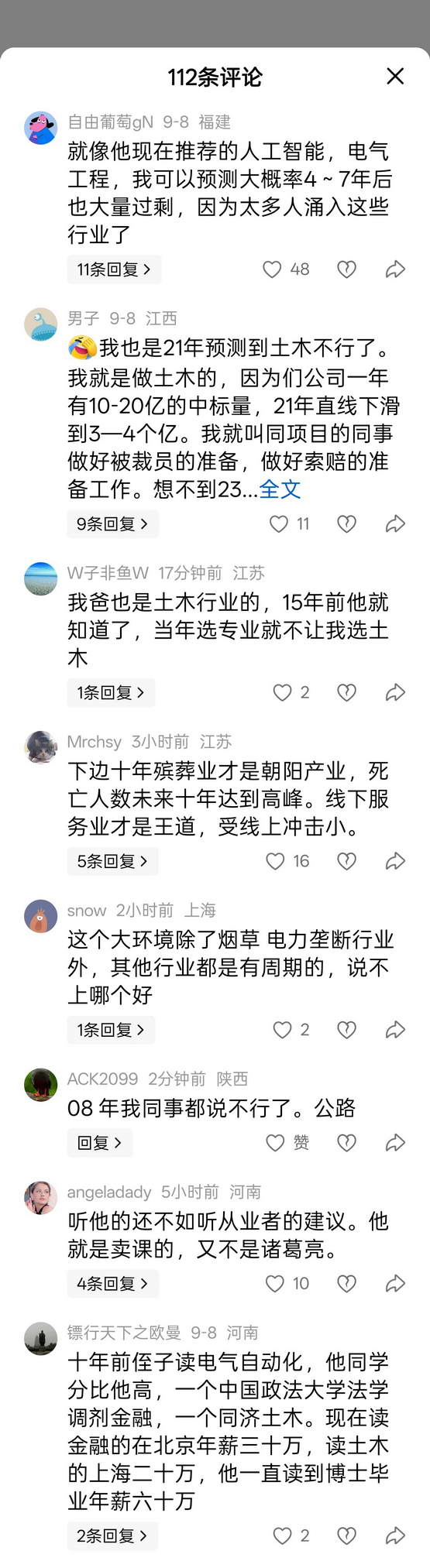The image size is (430, 1568).
Task: Expand 1条回复 under W子非鱼W's comment
Action: pyautogui.click(x=111, y=693)
